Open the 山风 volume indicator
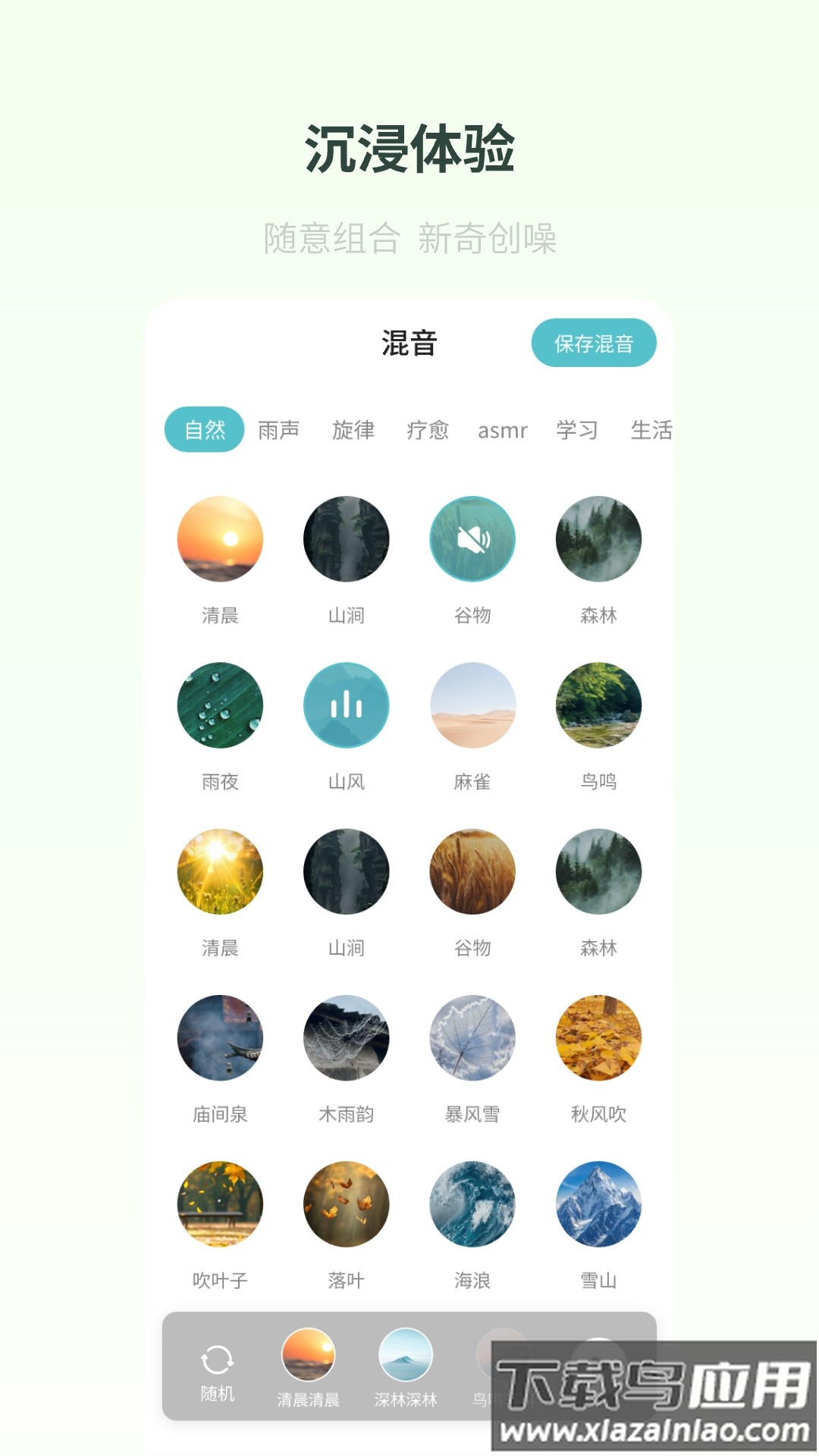The image size is (819, 1456). [346, 704]
